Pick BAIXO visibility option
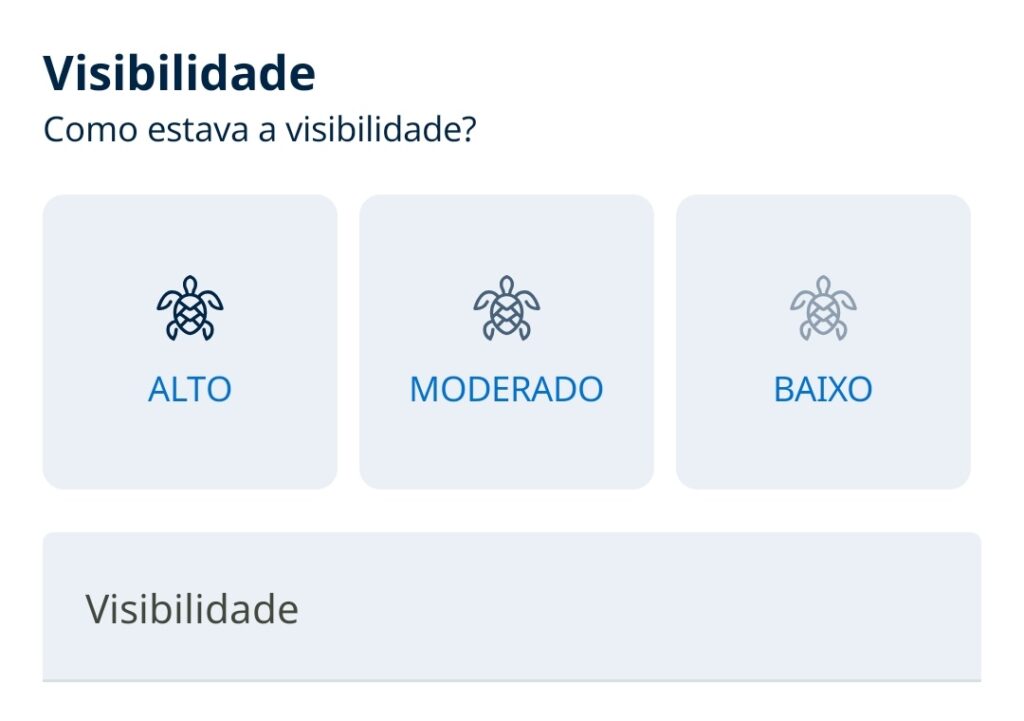This screenshot has width=1024, height=721. pyautogui.click(x=823, y=342)
